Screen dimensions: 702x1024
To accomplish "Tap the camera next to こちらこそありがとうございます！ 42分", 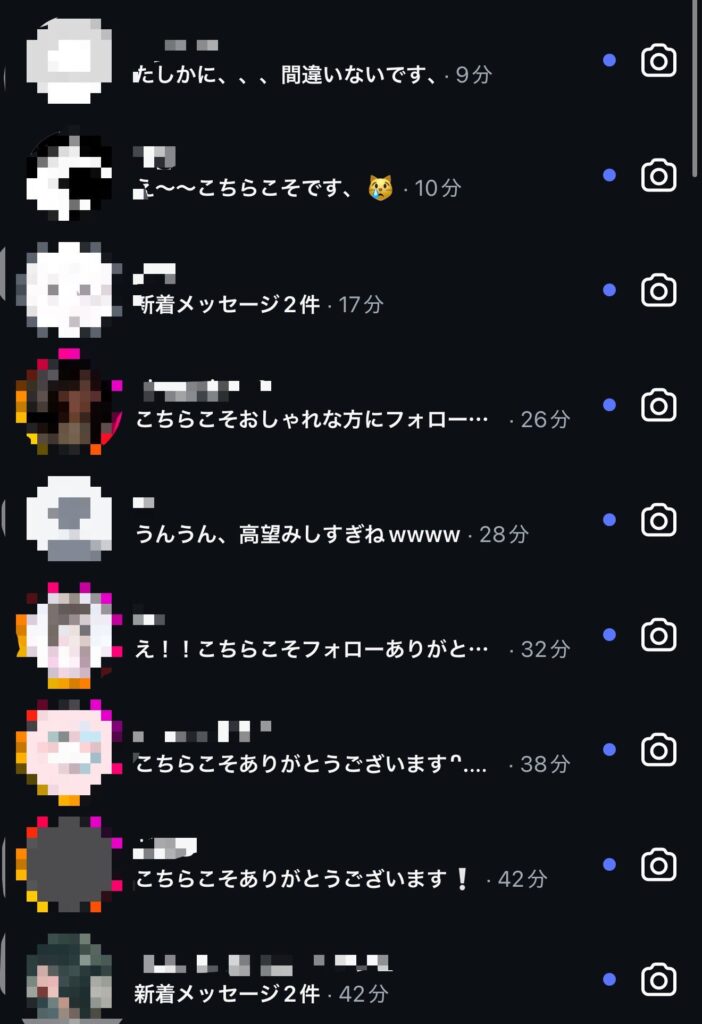I will [658, 864].
